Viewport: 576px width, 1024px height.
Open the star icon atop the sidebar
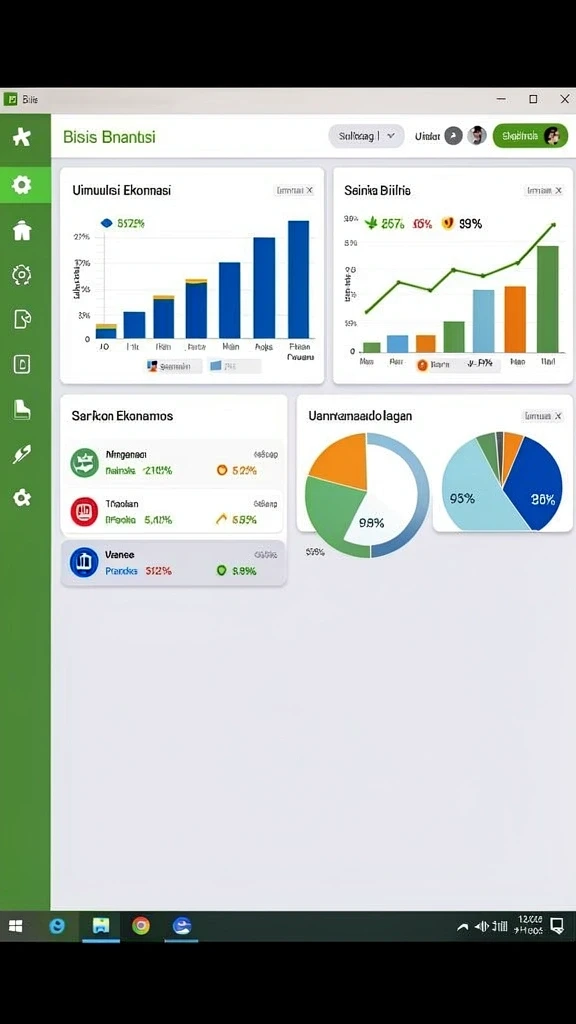(22, 137)
